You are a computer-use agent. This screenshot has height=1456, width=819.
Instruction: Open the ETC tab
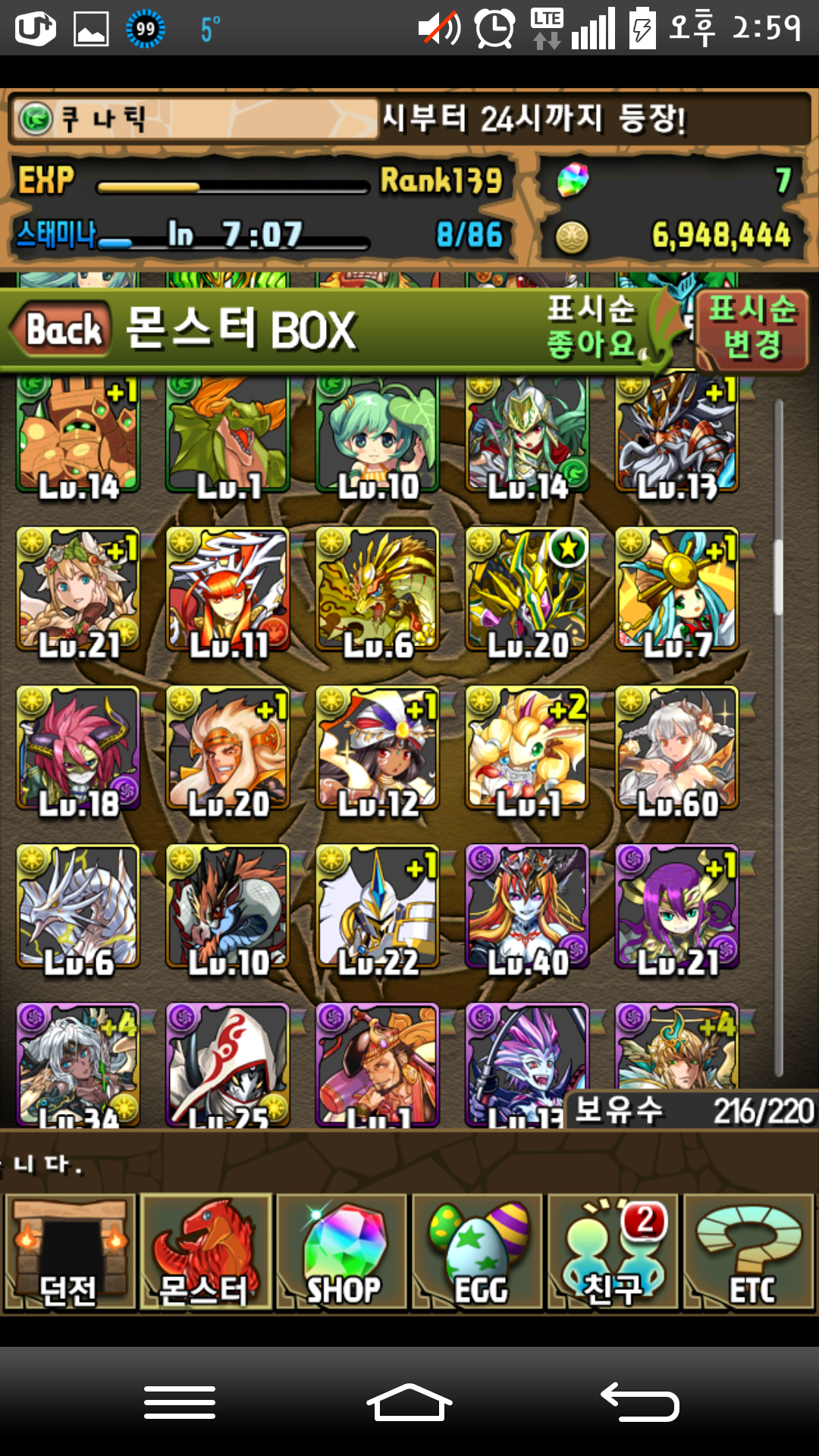pyautogui.click(x=749, y=1253)
